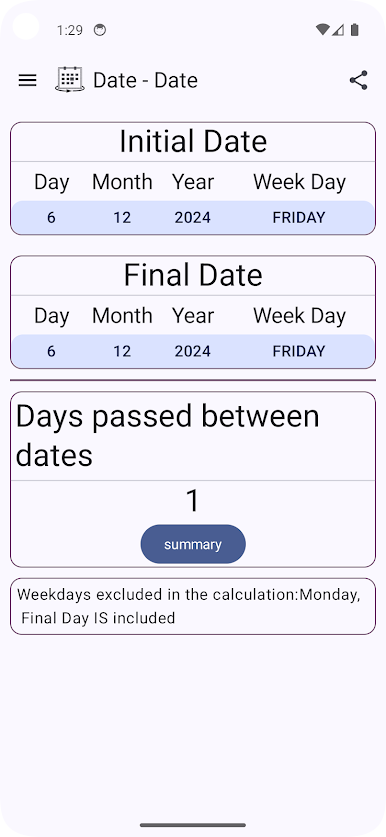Screen dimensions: 386x837
Task: Select the Final Date row showing FRIDAY
Action: (193, 351)
